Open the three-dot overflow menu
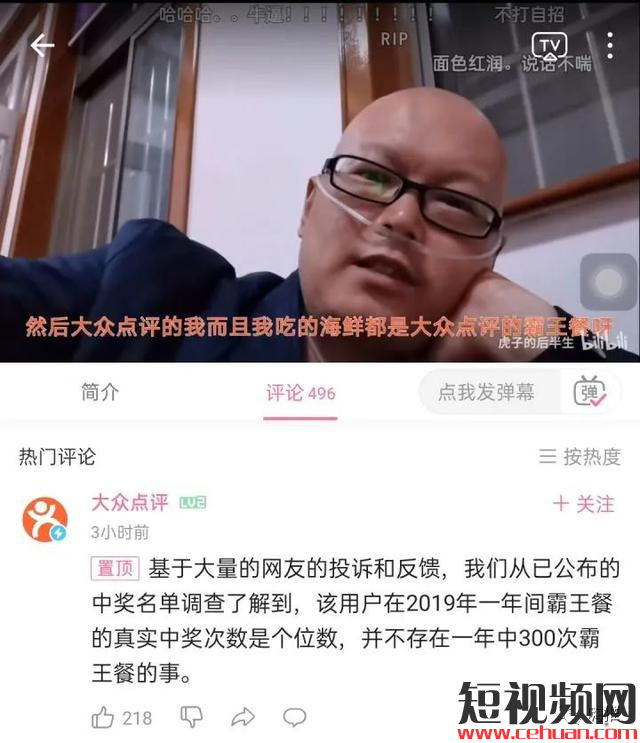Screen dimensions: 640x743 pyautogui.click(x=610, y=45)
